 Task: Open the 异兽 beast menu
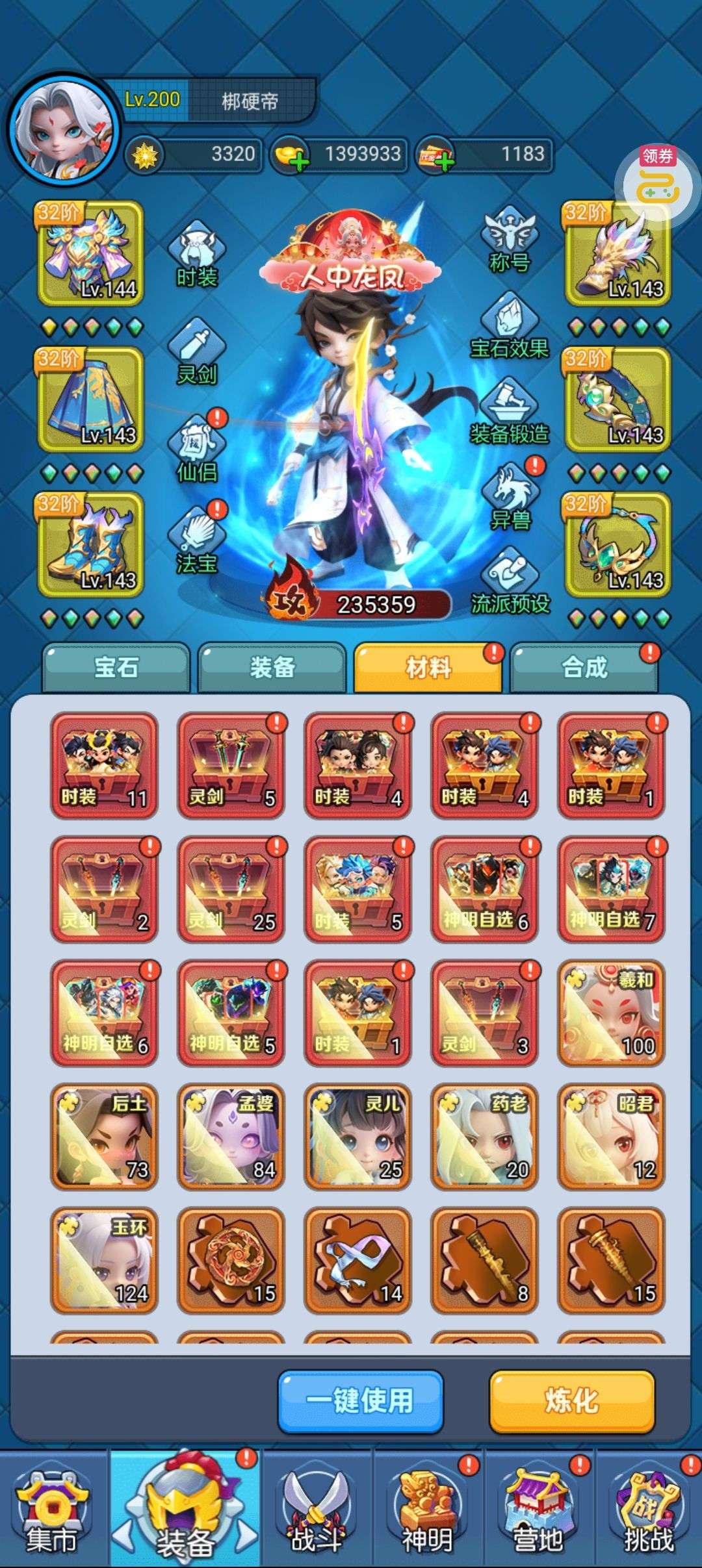(512, 497)
